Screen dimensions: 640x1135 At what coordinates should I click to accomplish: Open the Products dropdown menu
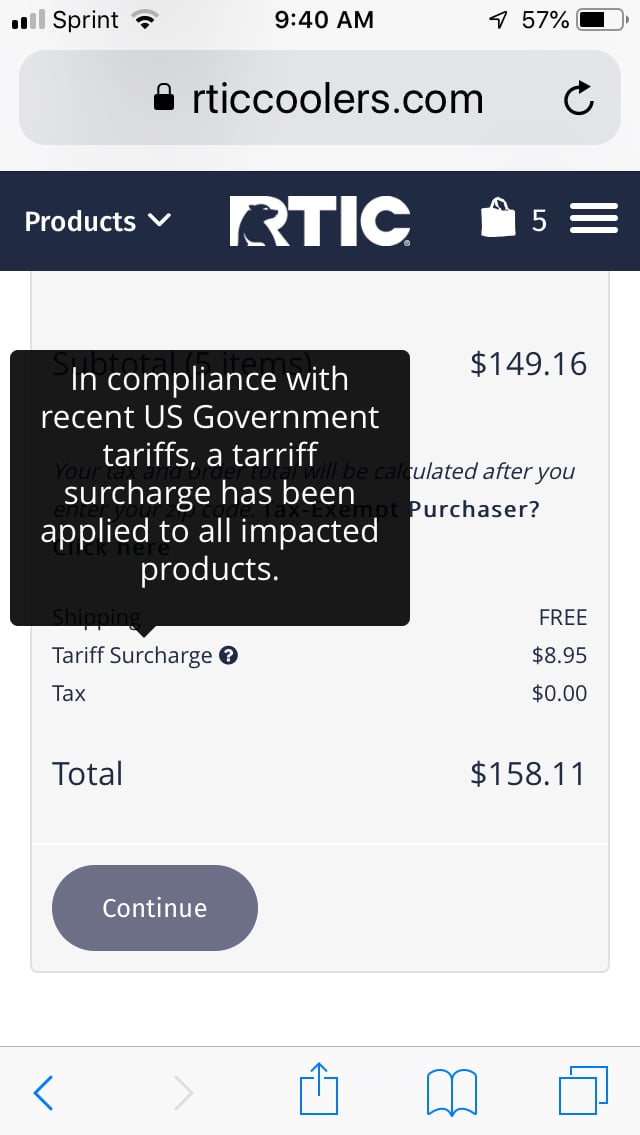click(x=98, y=221)
